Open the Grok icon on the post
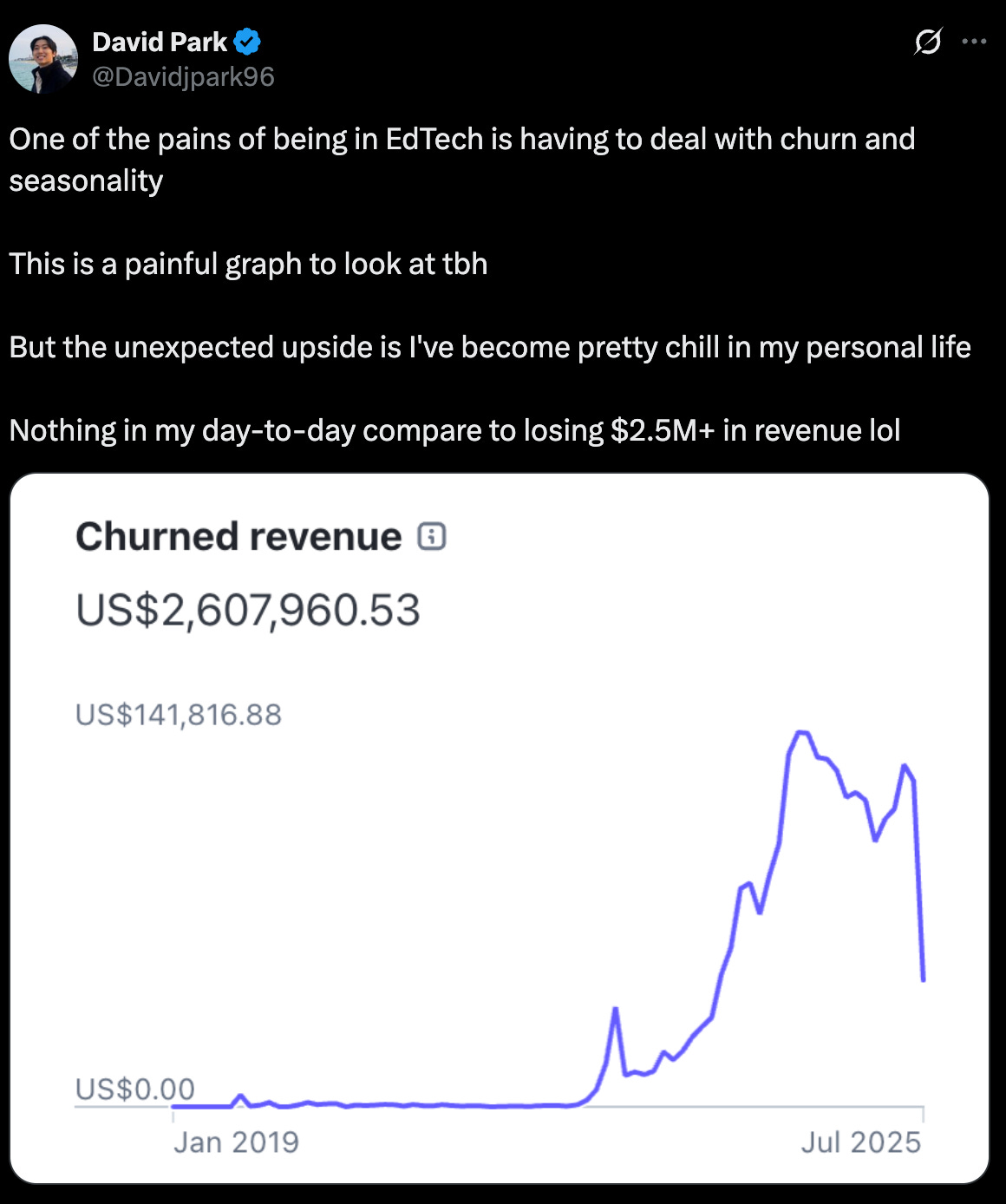Image resolution: width=1006 pixels, height=1204 pixels. (927, 42)
